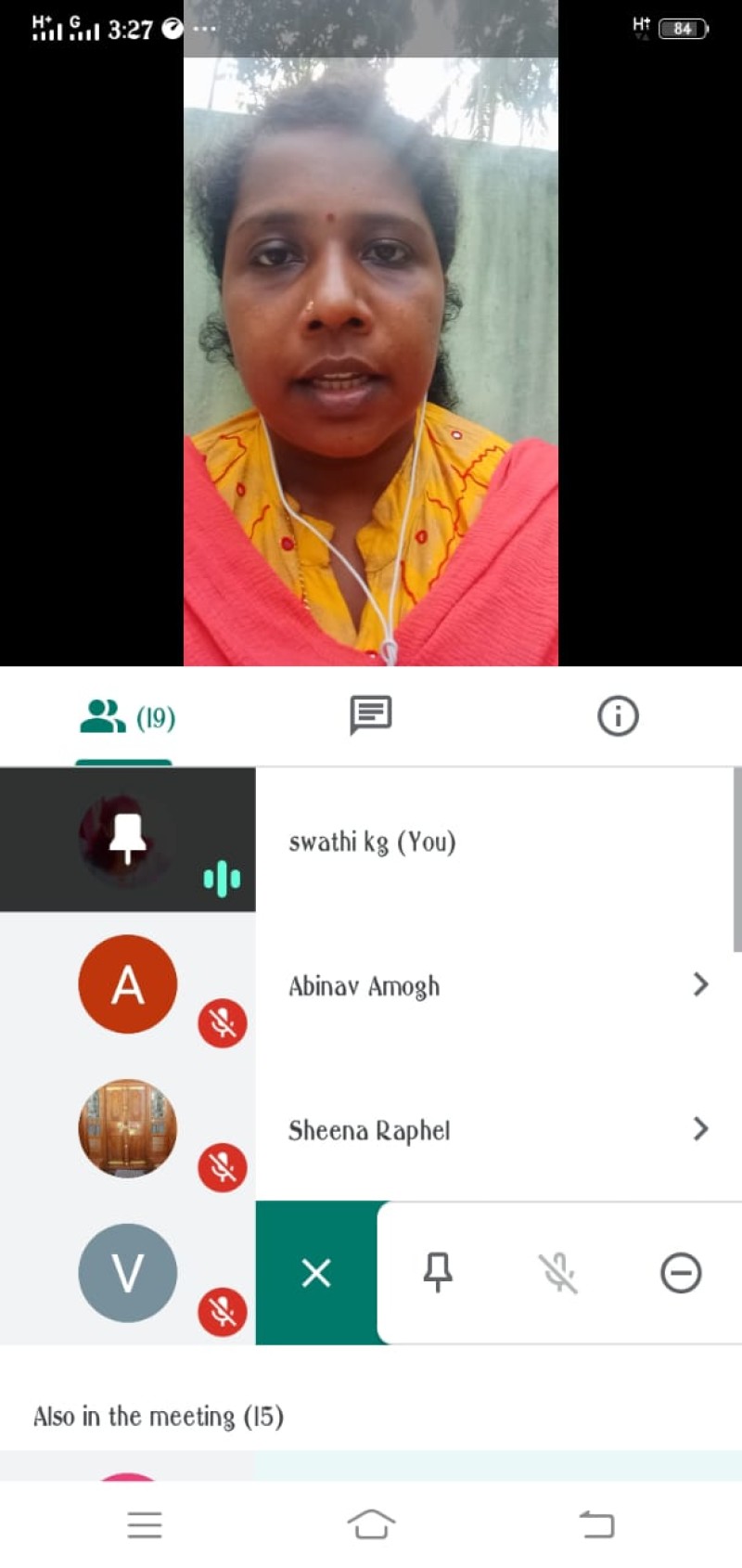Pin this participant to the screen
Viewport: 742px width, 1568px height.
point(438,1273)
